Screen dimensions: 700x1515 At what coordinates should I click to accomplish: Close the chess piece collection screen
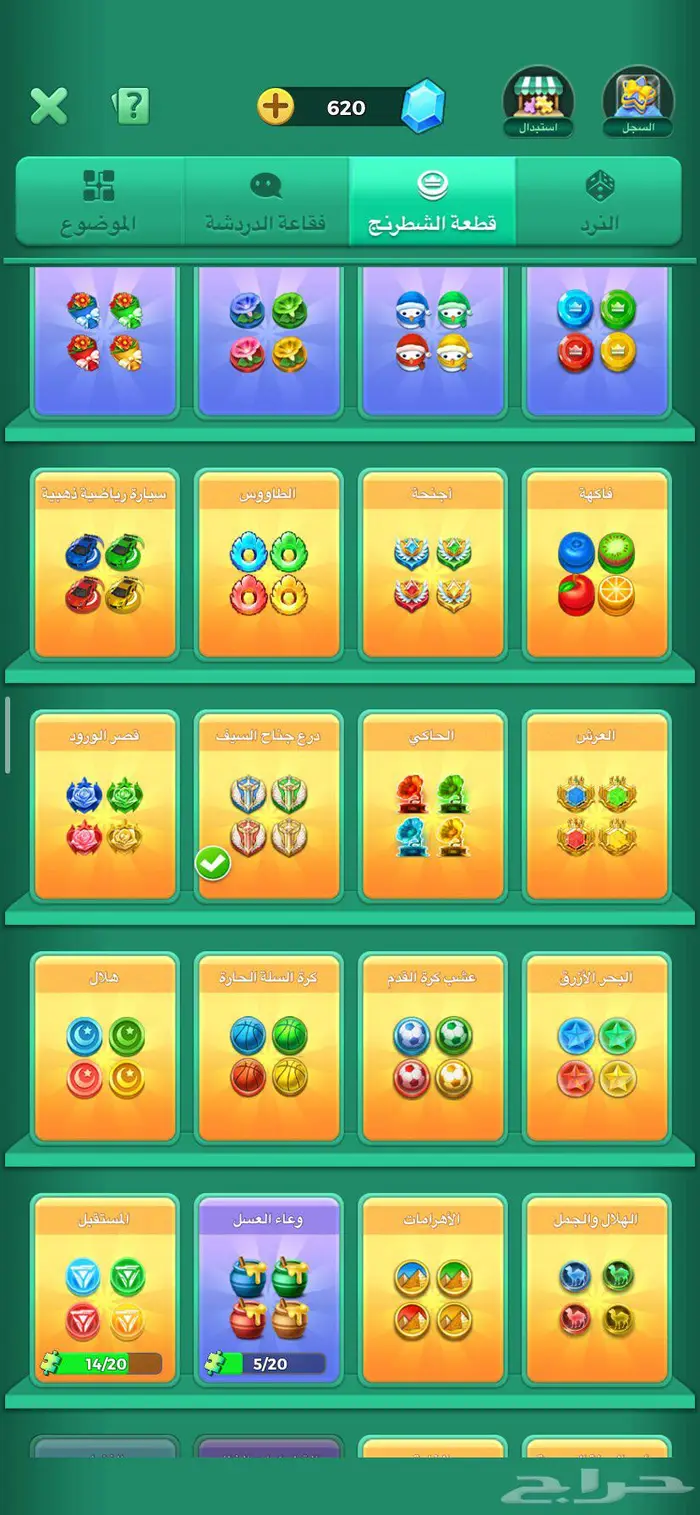pos(48,105)
